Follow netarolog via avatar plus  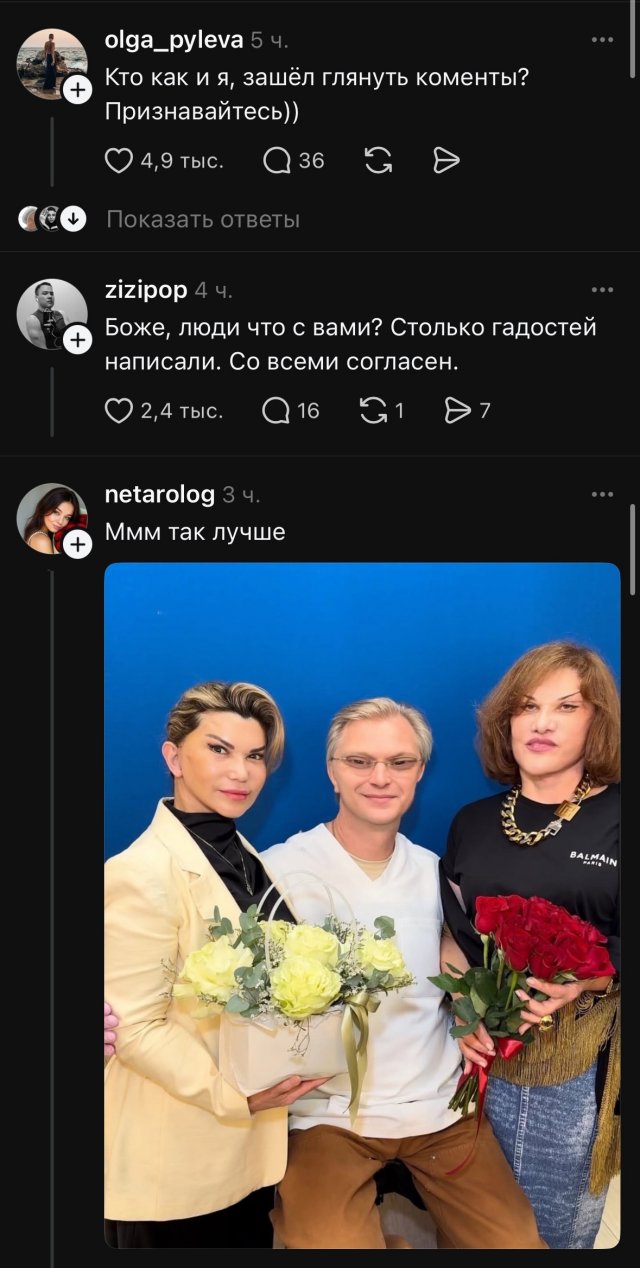(77, 544)
